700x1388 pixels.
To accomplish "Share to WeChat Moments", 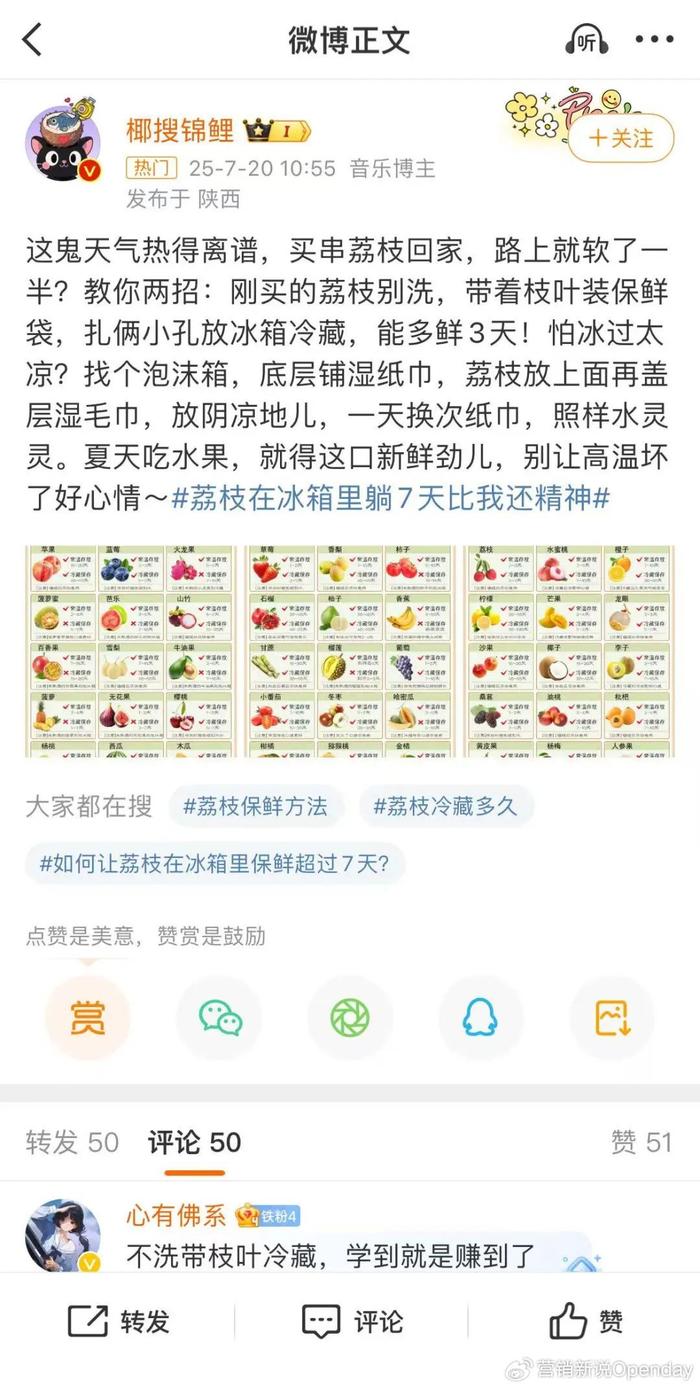I will click(x=350, y=1017).
